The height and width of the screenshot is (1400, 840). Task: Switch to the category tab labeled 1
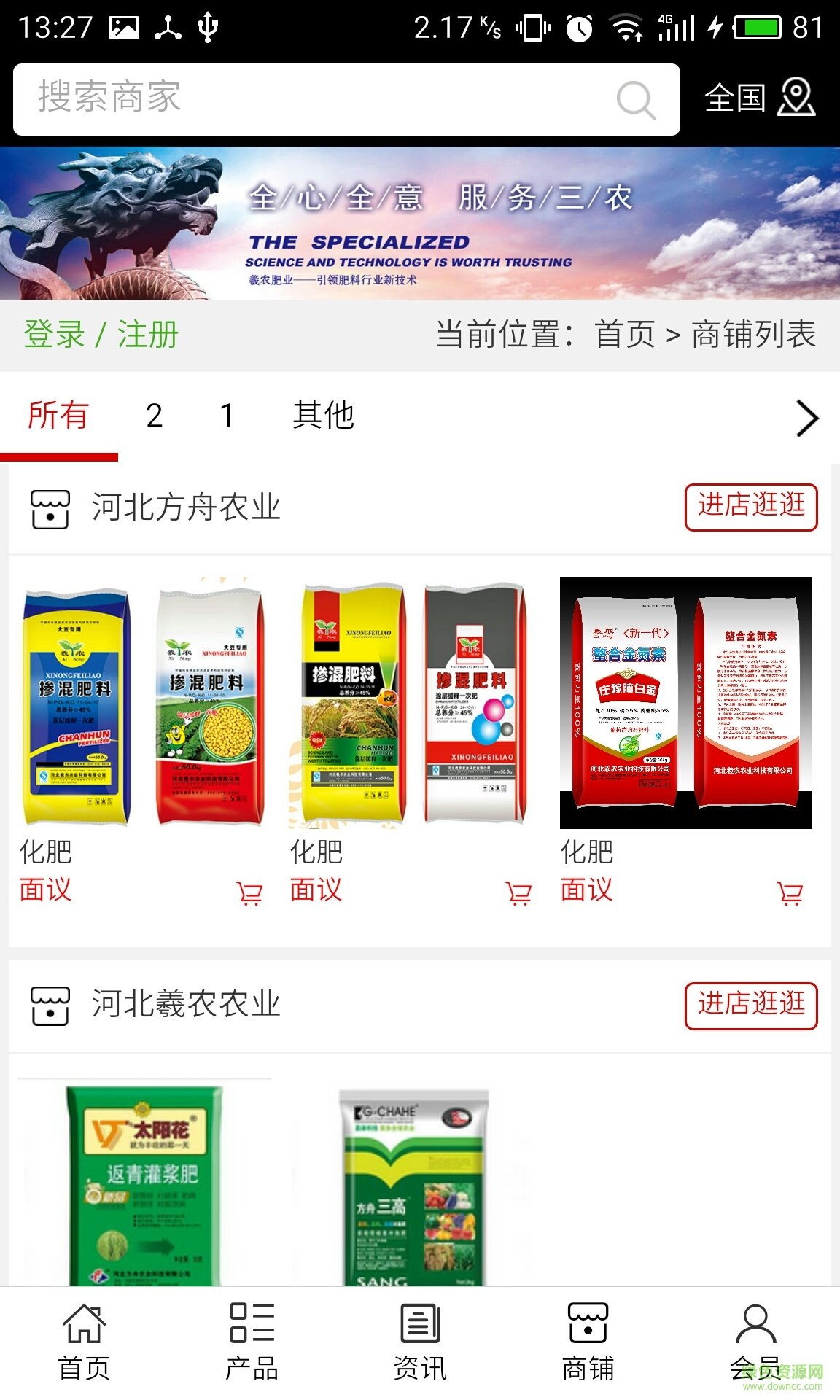pos(227,416)
